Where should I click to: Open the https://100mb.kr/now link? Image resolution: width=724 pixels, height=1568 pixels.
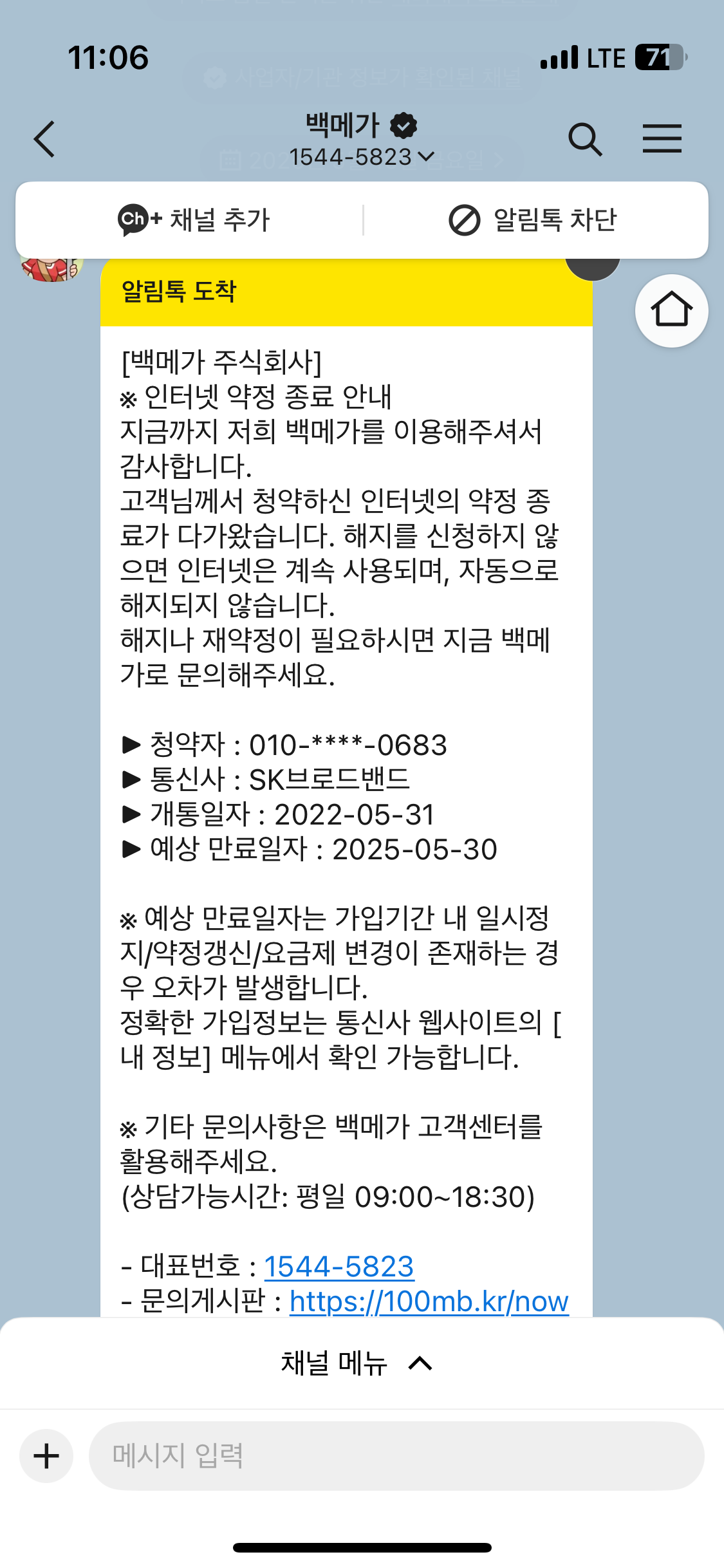[429, 1302]
